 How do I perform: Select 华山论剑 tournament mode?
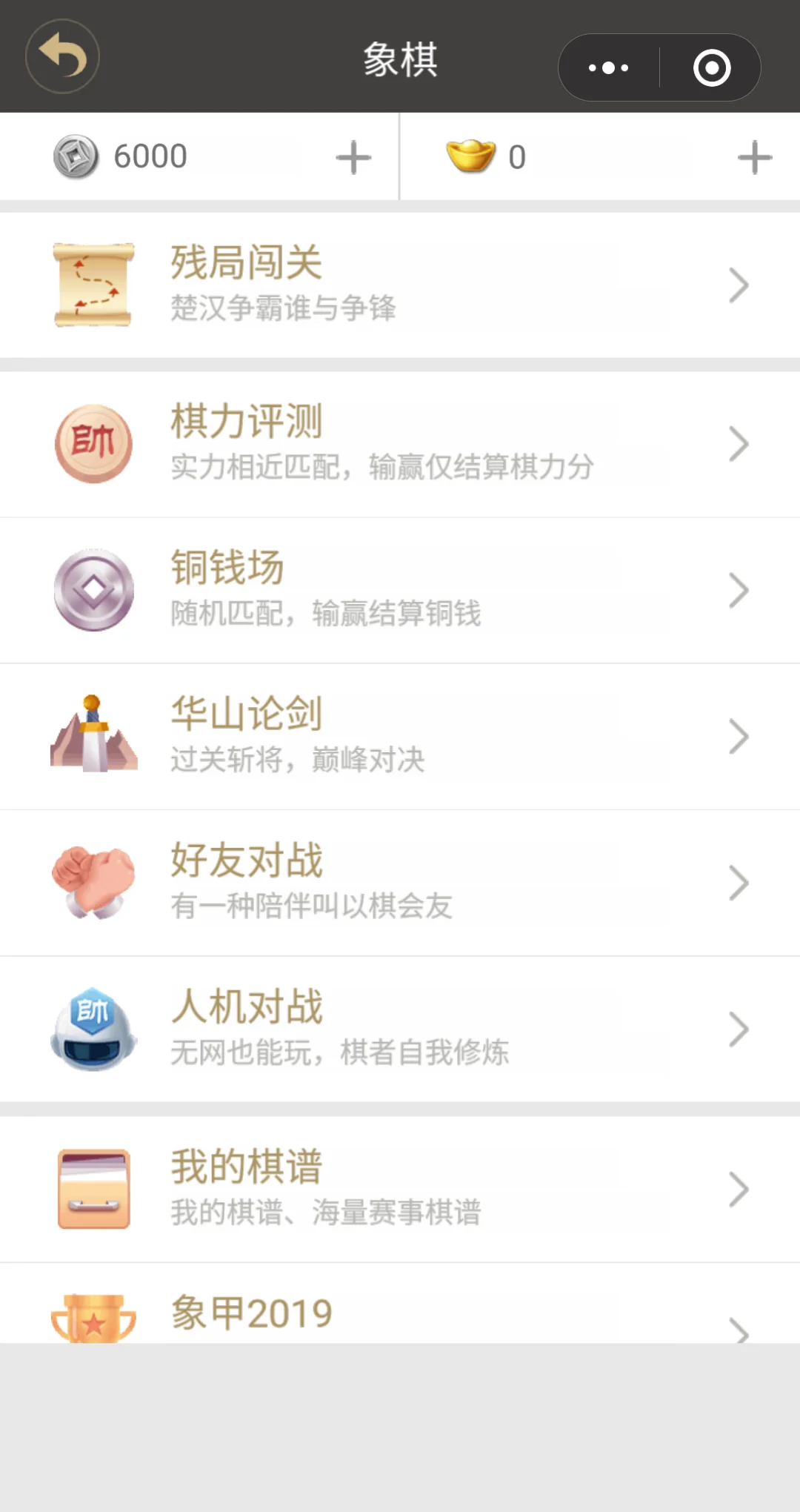tap(400, 736)
